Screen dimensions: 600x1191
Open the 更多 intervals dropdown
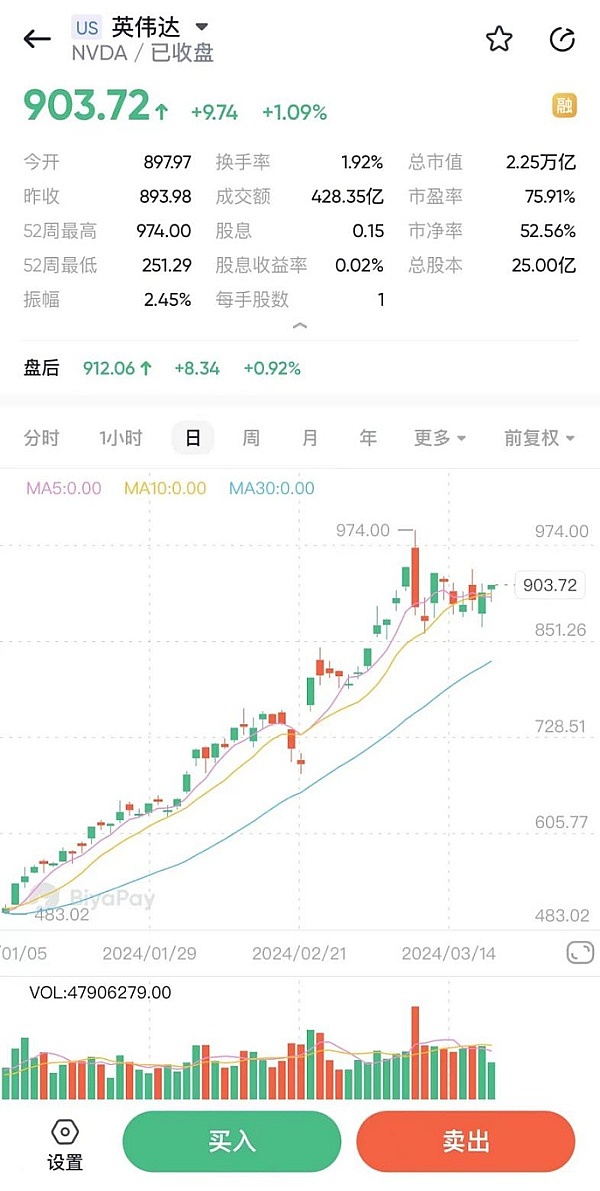[440, 438]
